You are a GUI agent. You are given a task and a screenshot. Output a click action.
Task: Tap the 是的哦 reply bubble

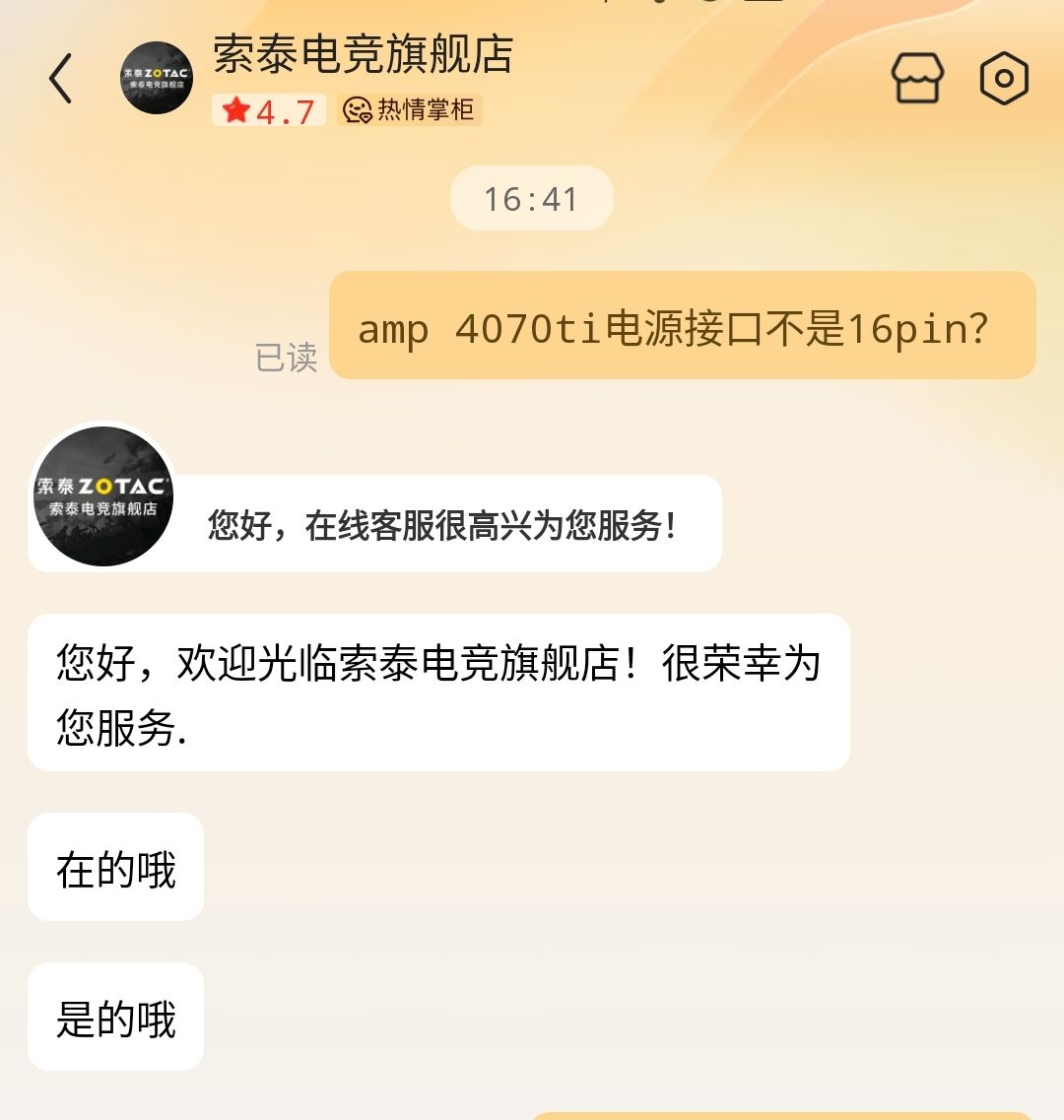[114, 1018]
